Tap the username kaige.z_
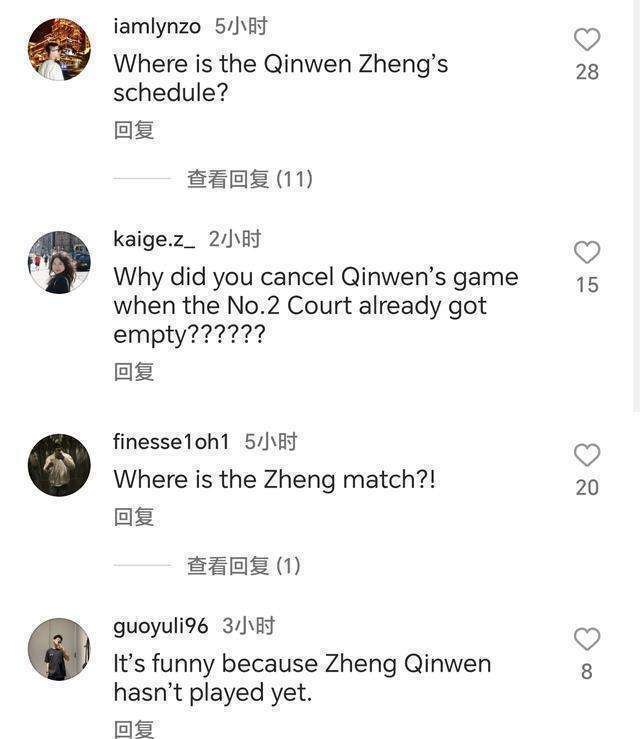Image resolution: width=640 pixels, height=739 pixels. tap(154, 239)
